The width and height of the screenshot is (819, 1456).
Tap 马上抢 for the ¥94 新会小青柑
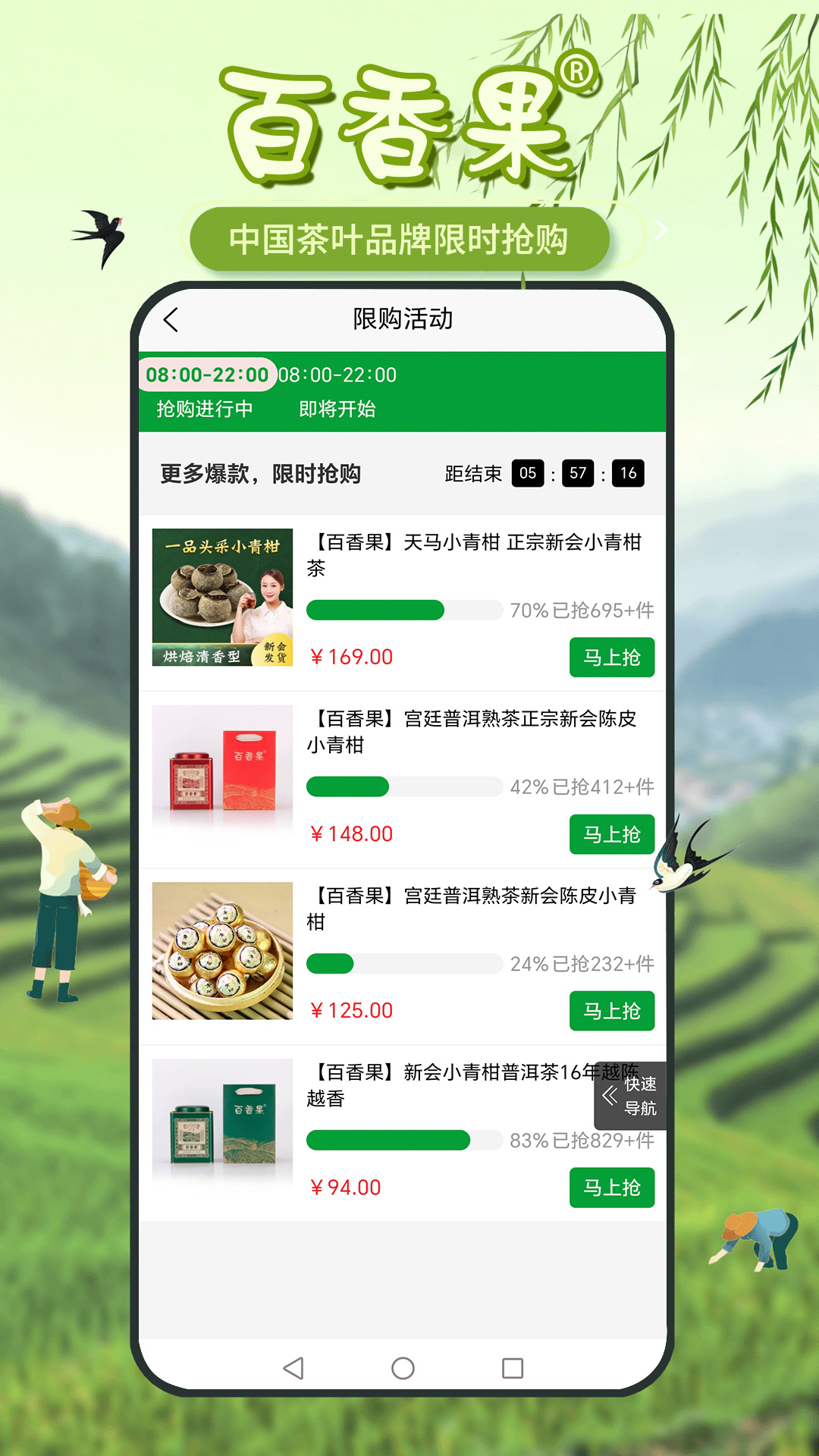pyautogui.click(x=611, y=1188)
